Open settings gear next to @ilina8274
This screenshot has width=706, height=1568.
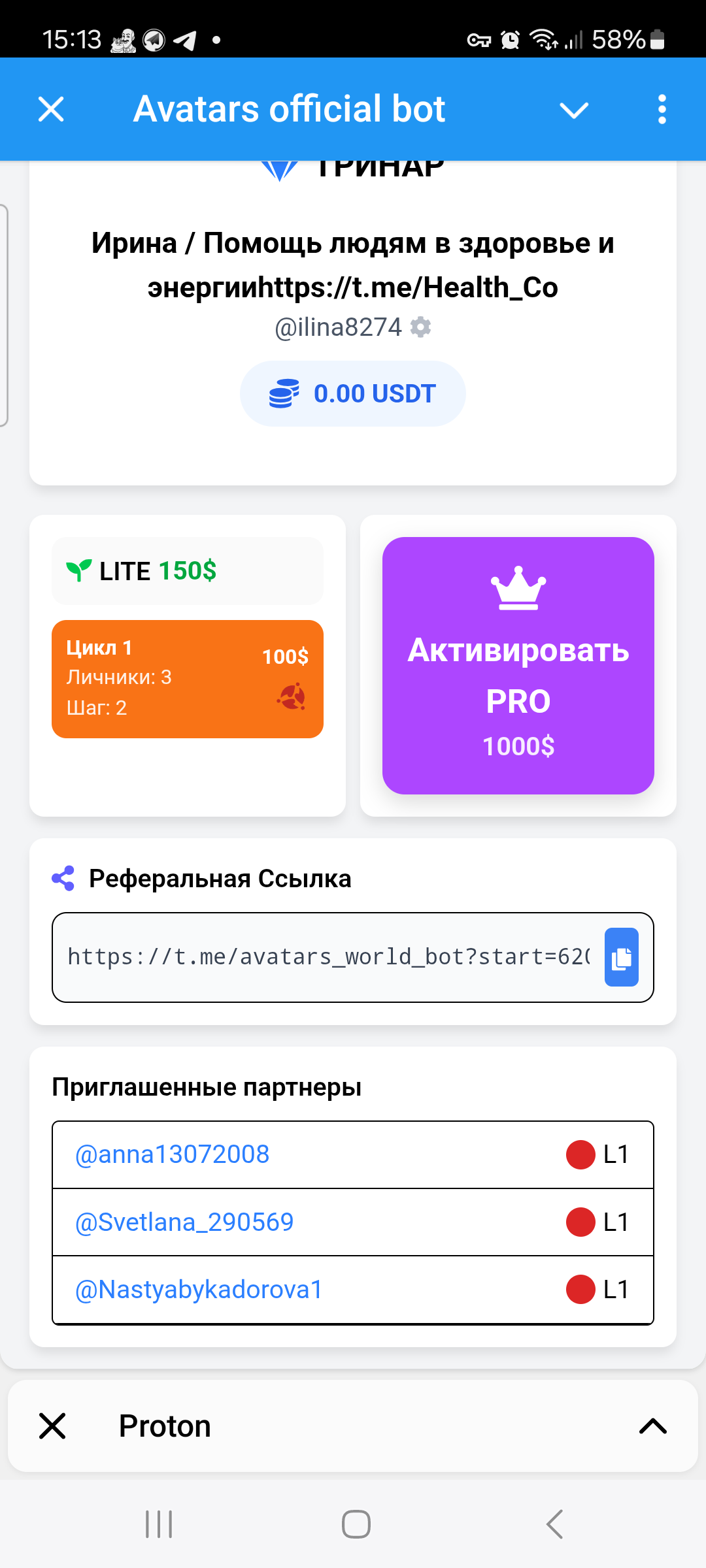420,327
